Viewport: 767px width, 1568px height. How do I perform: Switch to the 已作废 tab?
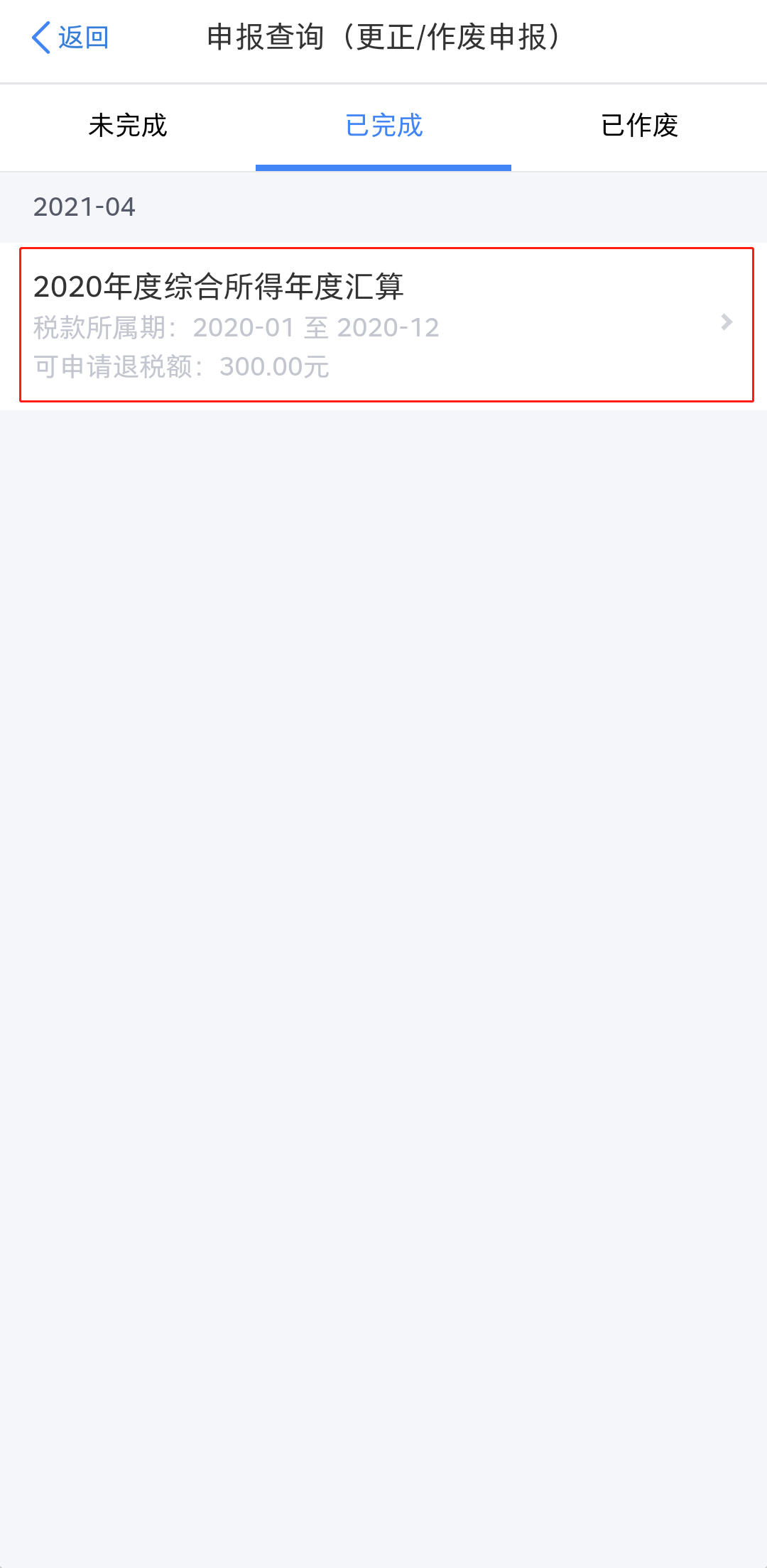639,126
